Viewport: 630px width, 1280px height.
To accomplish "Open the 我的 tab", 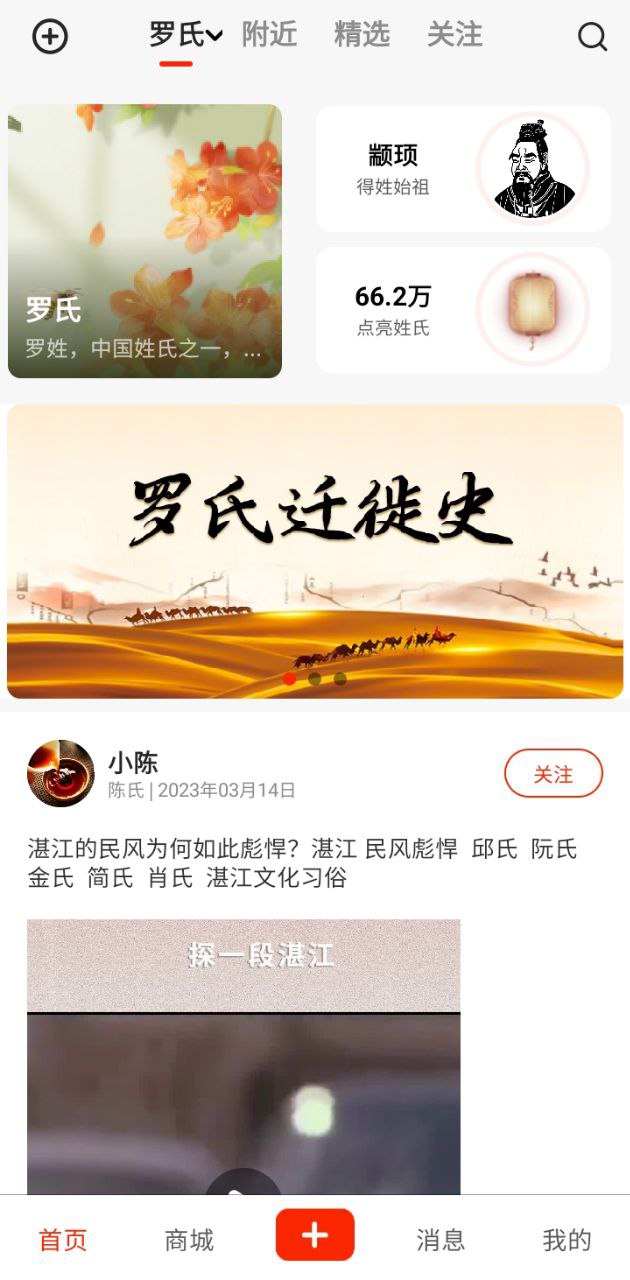I will (x=567, y=1241).
